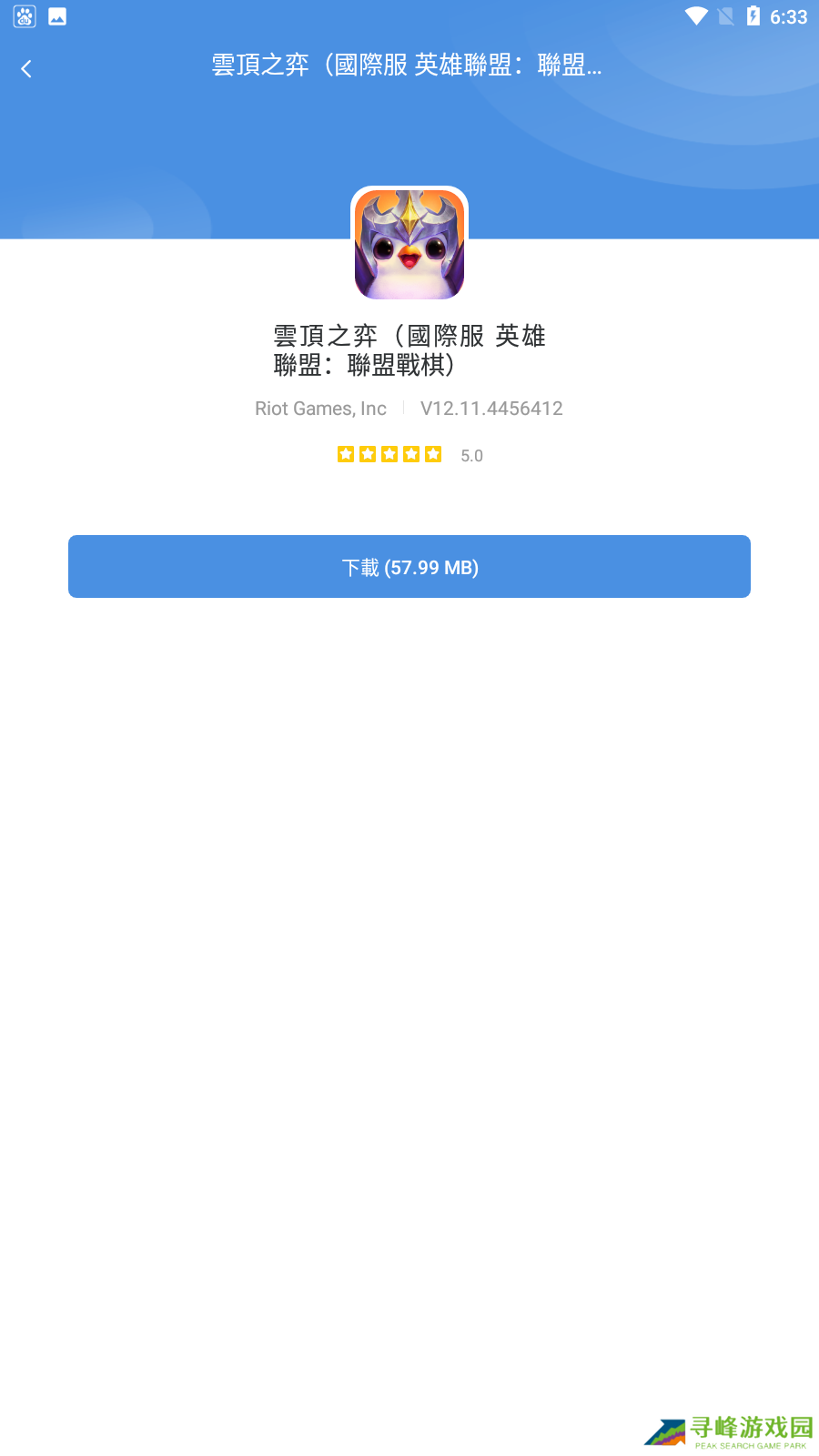Tap the 下載 (57.99 MB) download button
Viewport: 819px width, 1456px height.
(x=409, y=567)
